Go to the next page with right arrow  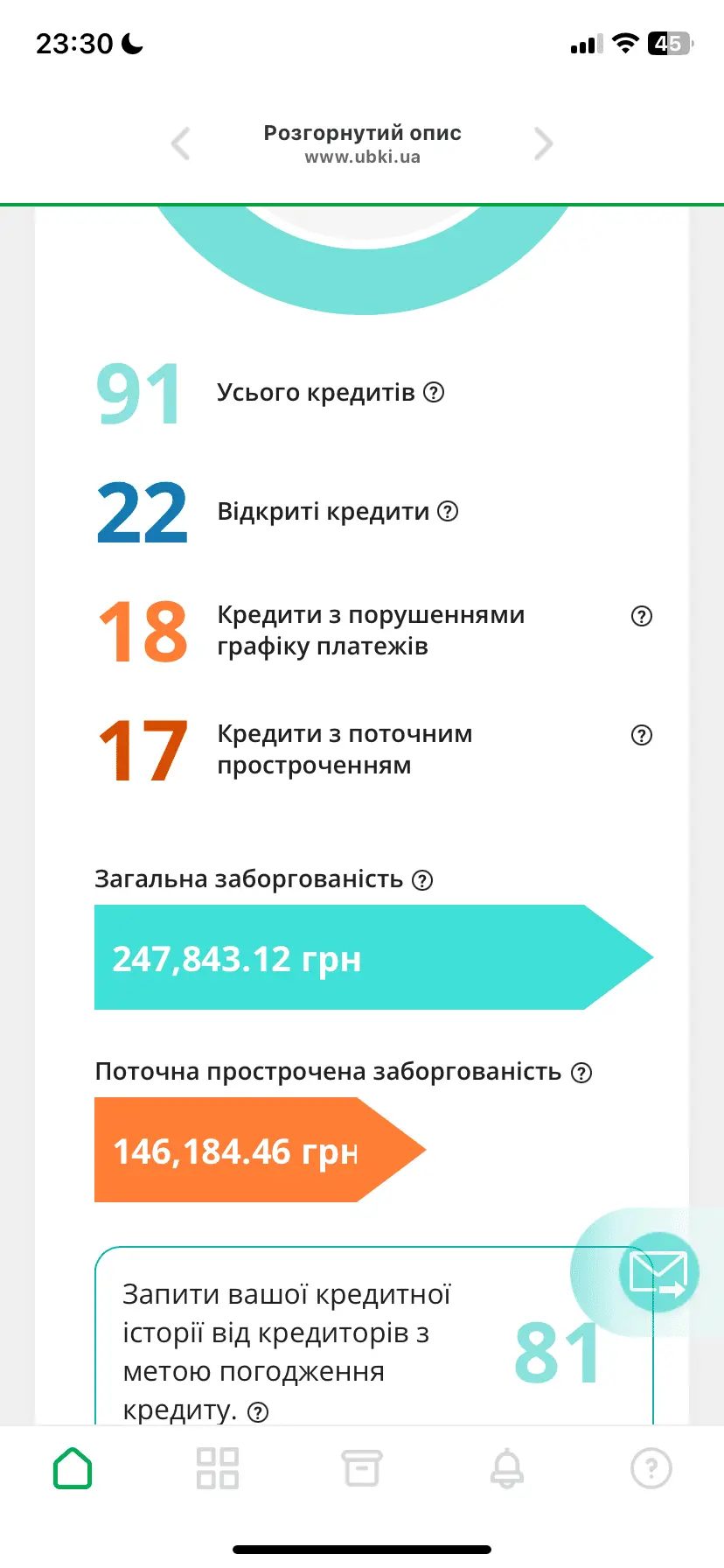point(543,143)
